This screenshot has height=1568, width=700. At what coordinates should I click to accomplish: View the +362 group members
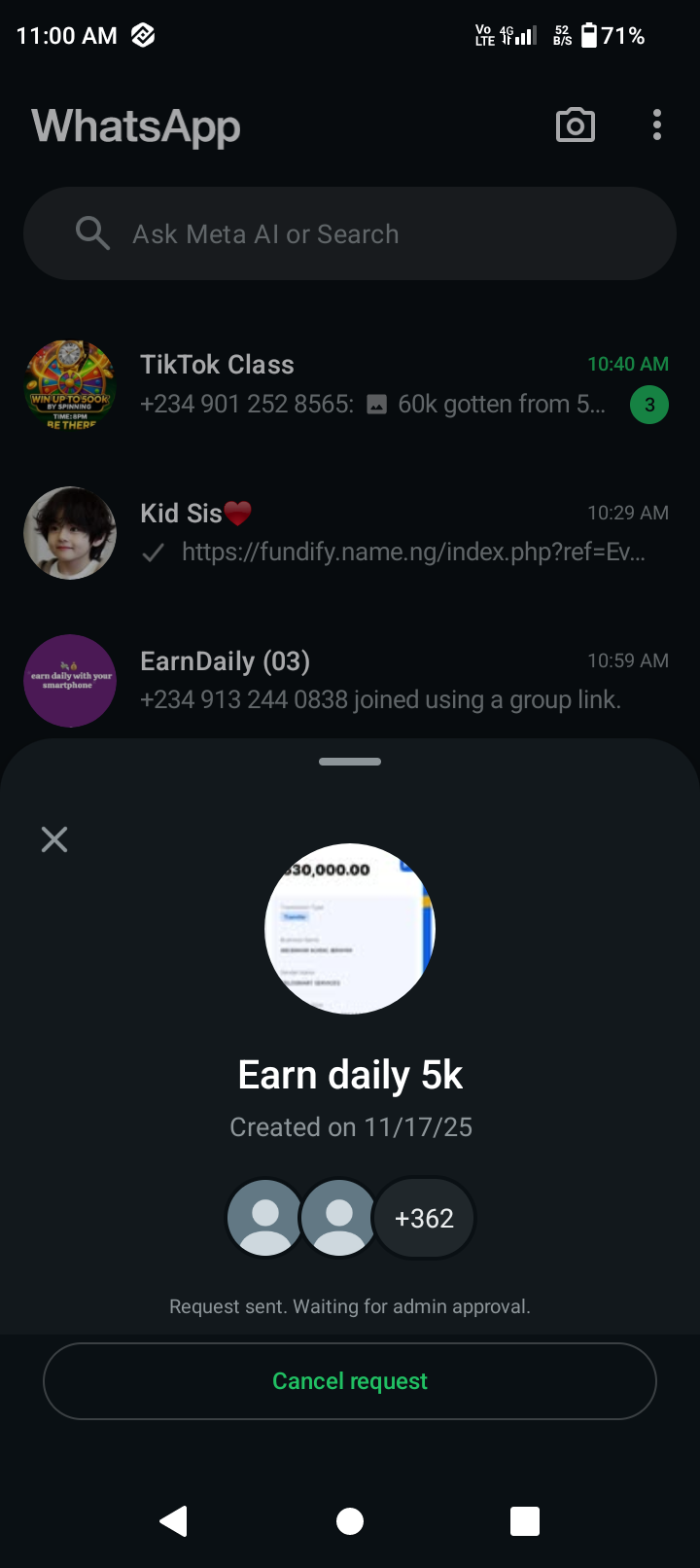[x=424, y=1218]
